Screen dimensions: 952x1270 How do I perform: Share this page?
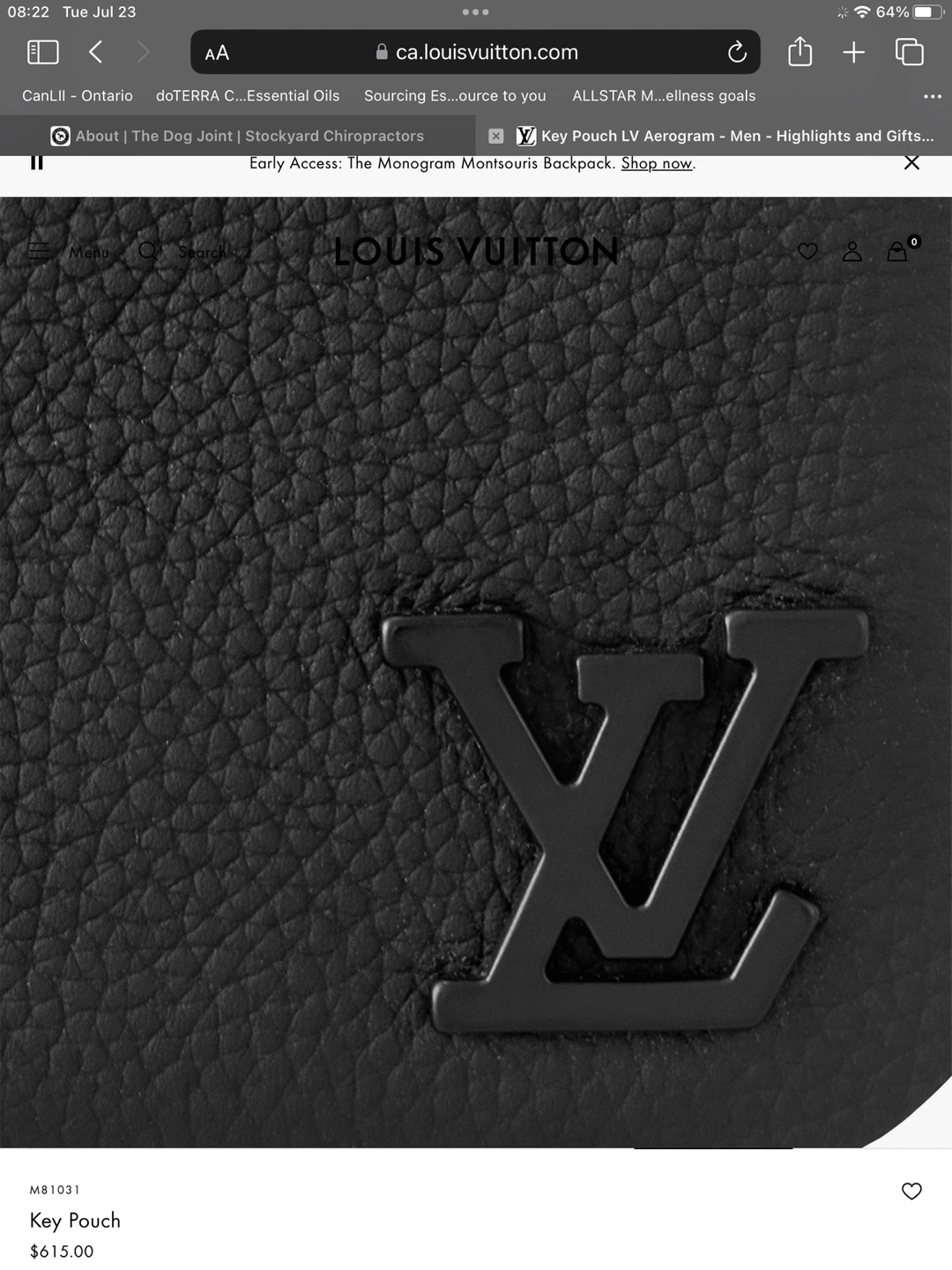click(x=800, y=52)
